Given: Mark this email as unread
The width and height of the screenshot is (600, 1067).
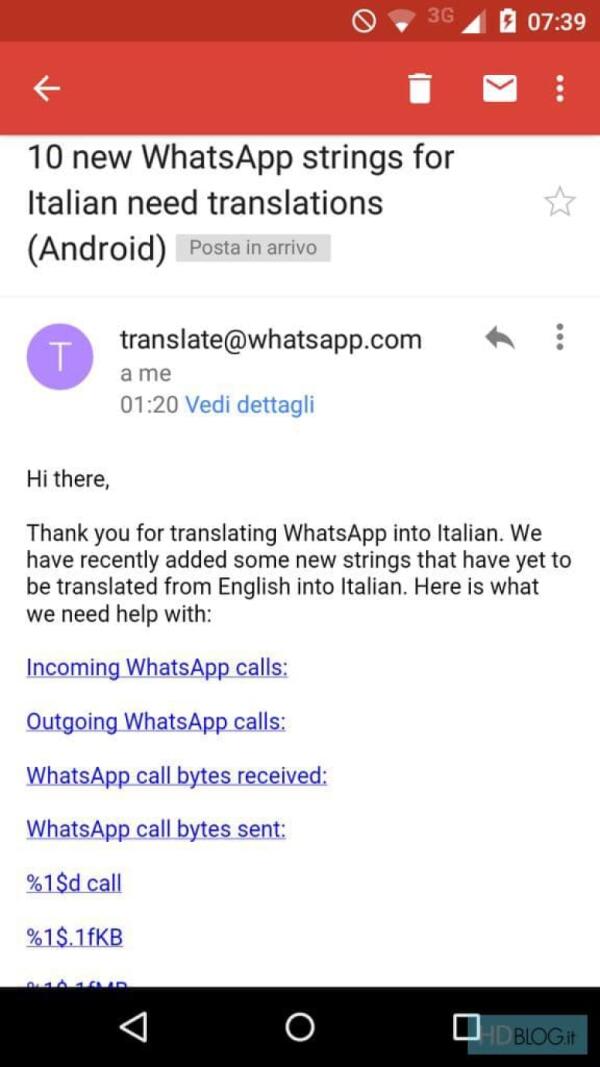Looking at the screenshot, I should [x=499, y=89].
